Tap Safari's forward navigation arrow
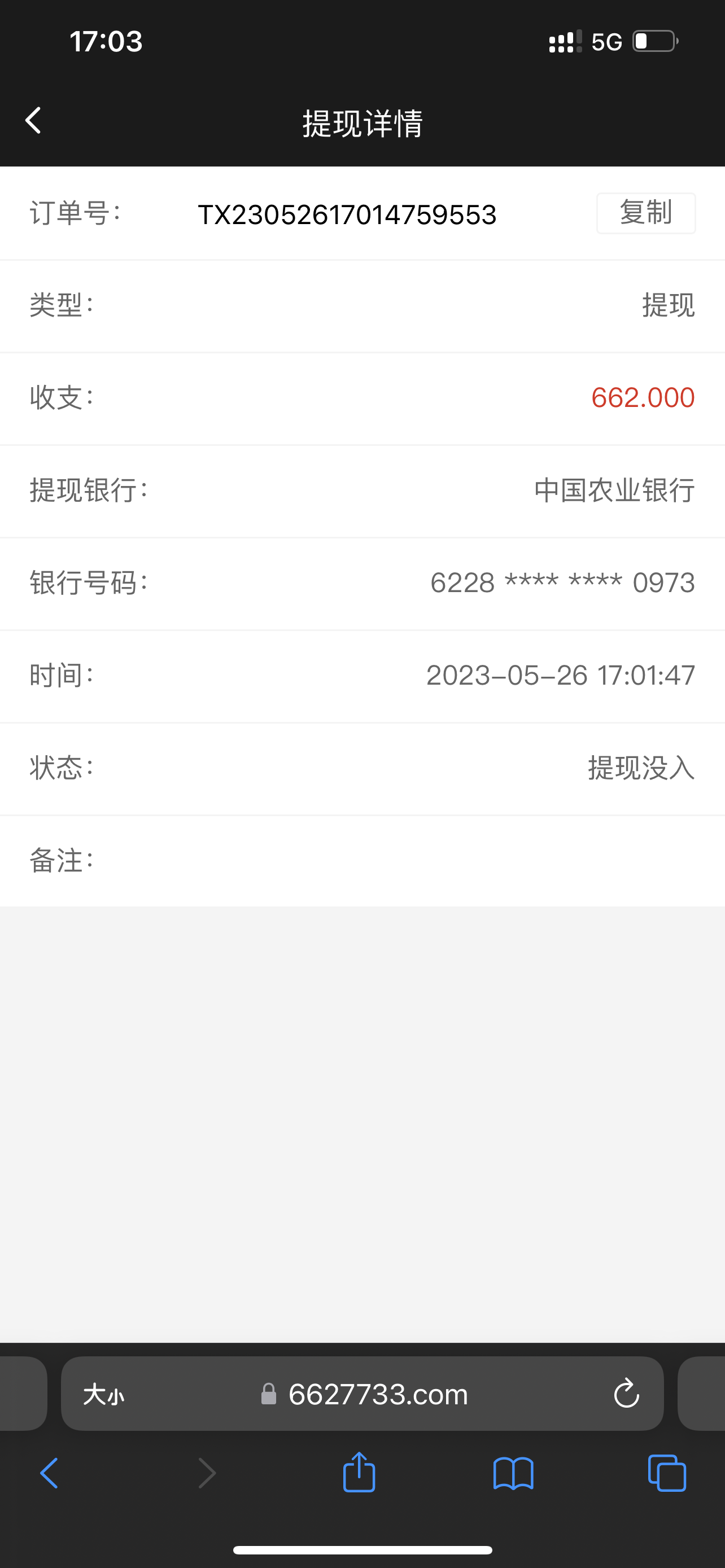 [206, 1473]
